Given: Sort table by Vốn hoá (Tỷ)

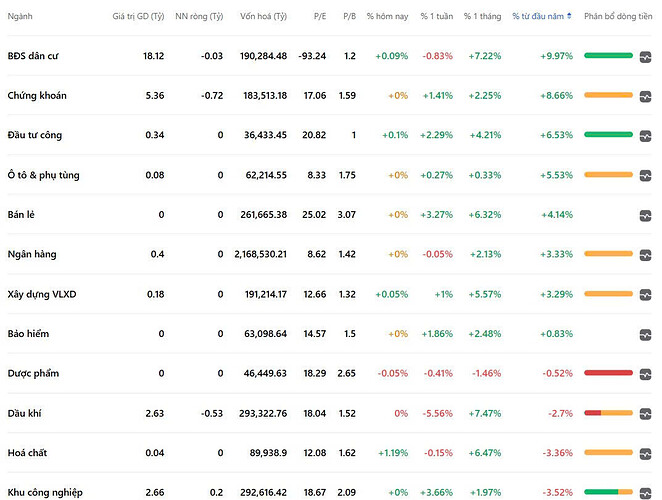Looking at the screenshot, I should click(x=263, y=16).
